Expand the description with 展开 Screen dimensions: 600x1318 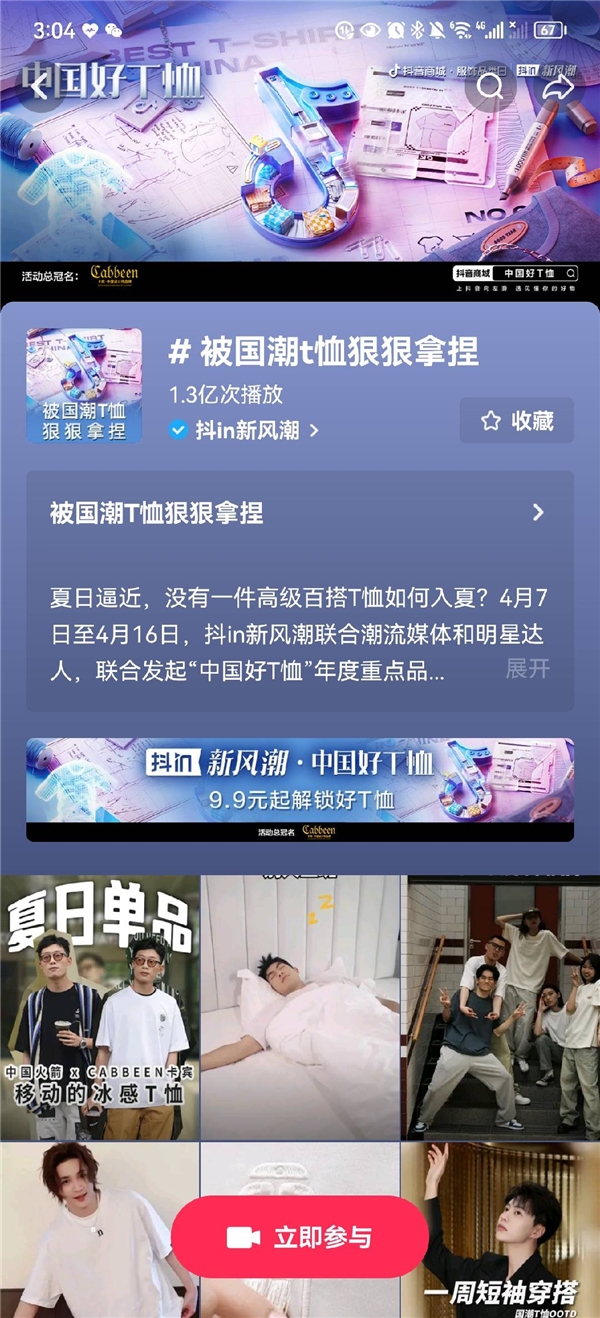pos(528,669)
